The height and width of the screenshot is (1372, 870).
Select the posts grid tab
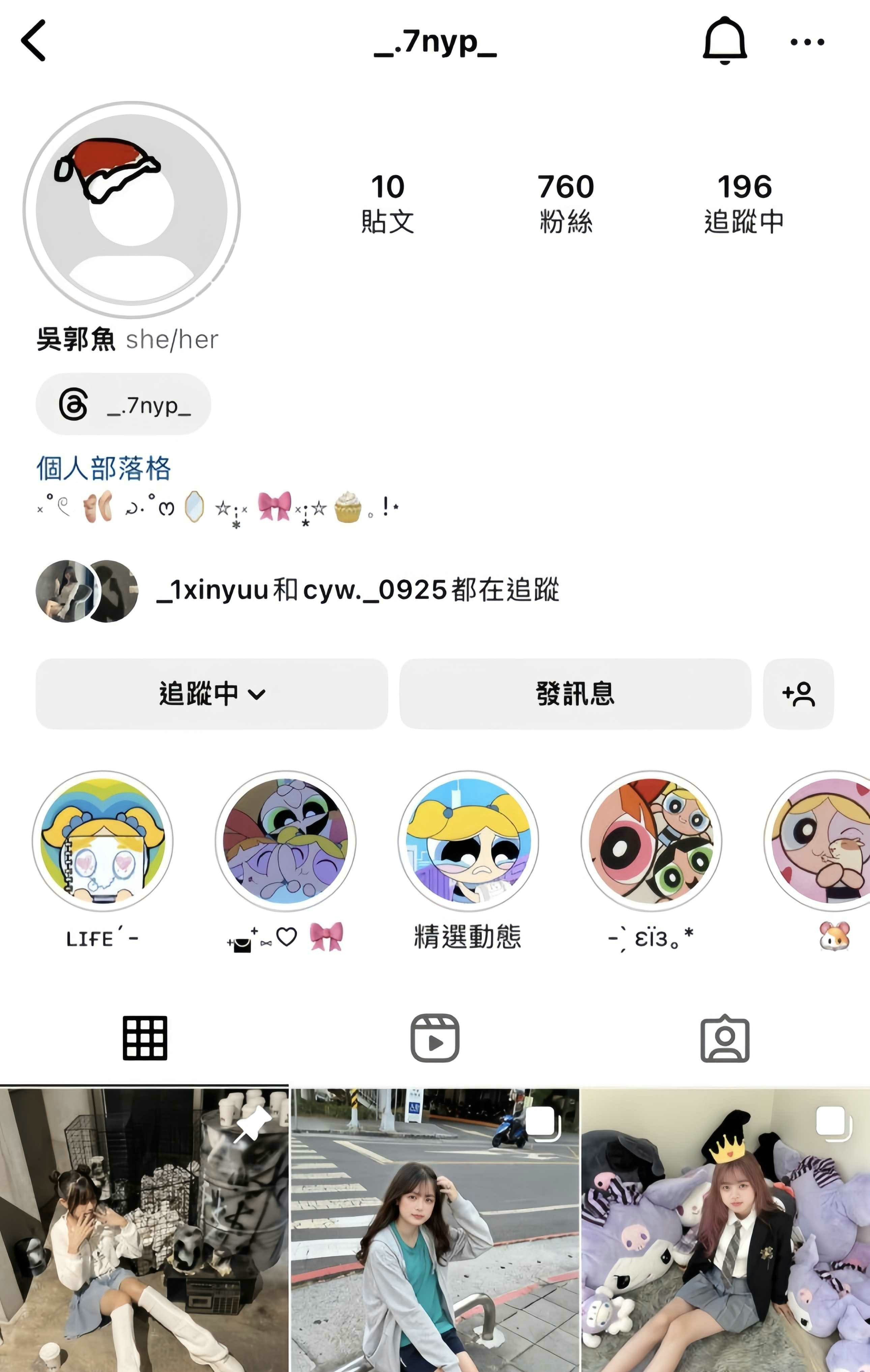tap(145, 1038)
